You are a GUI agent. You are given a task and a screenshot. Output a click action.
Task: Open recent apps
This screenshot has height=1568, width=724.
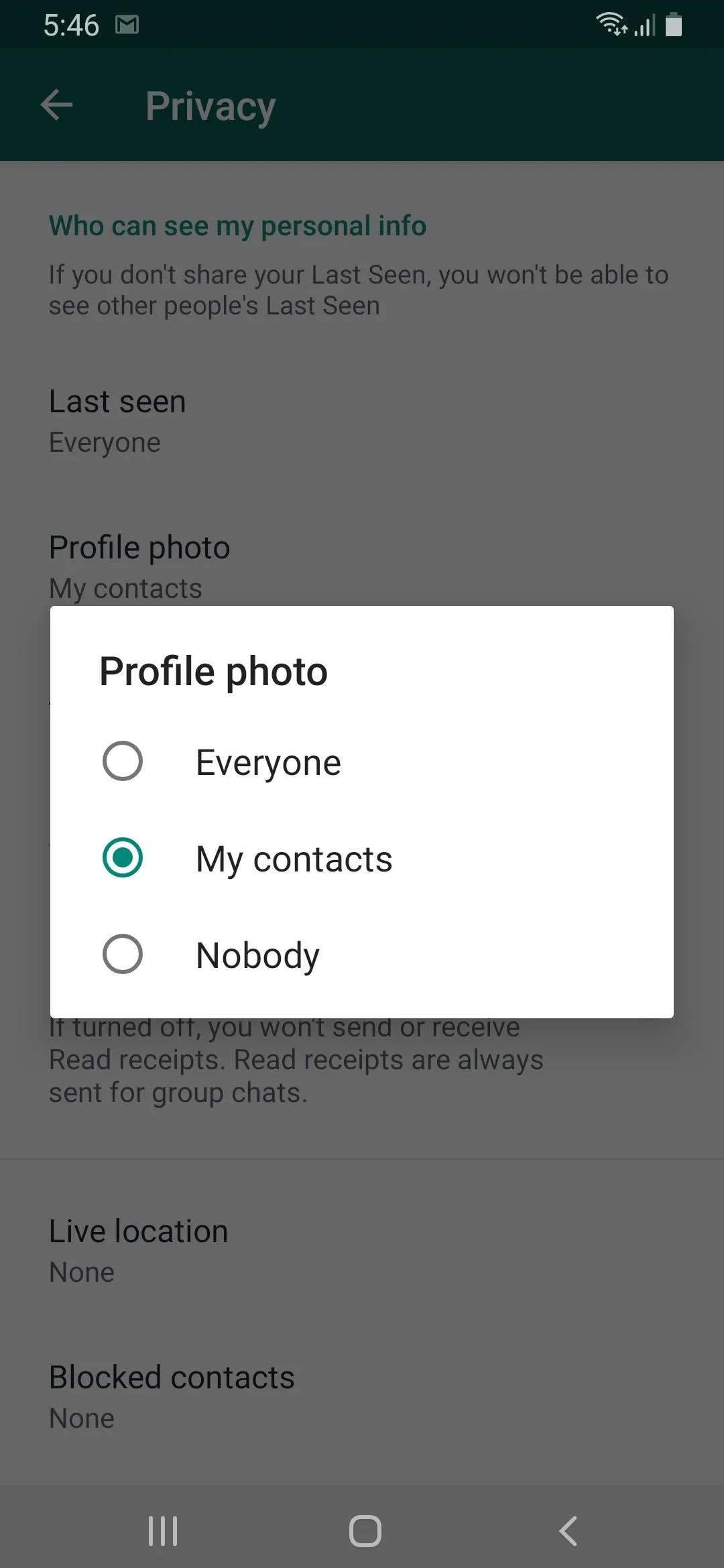[163, 1531]
